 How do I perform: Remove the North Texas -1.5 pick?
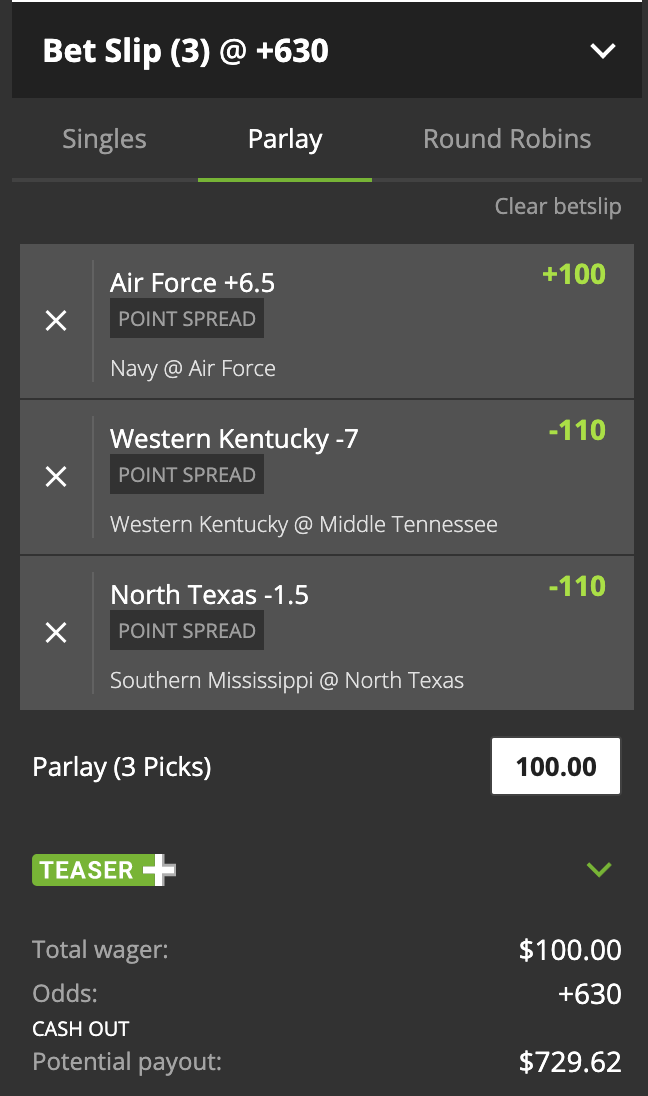(56, 633)
